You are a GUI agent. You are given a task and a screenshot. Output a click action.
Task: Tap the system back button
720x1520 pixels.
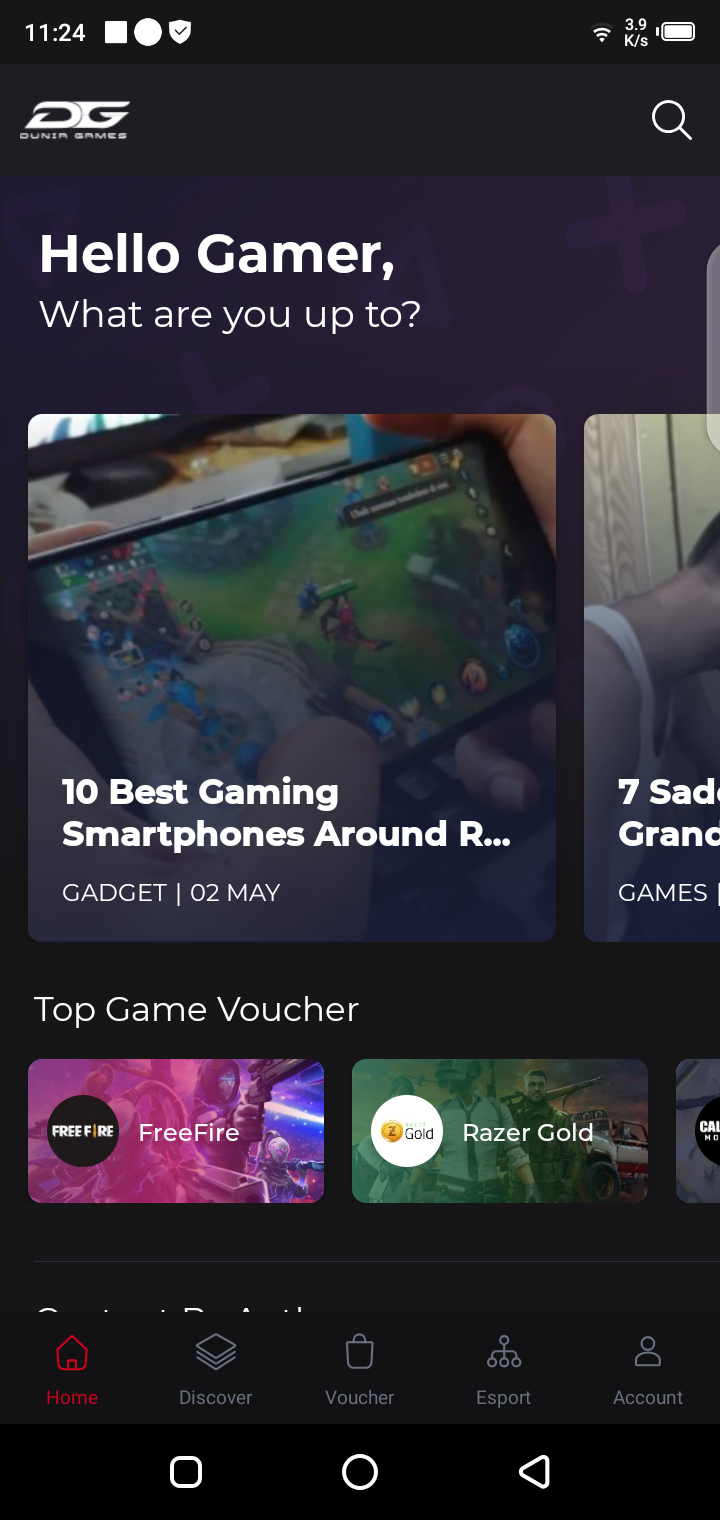[534, 1472]
